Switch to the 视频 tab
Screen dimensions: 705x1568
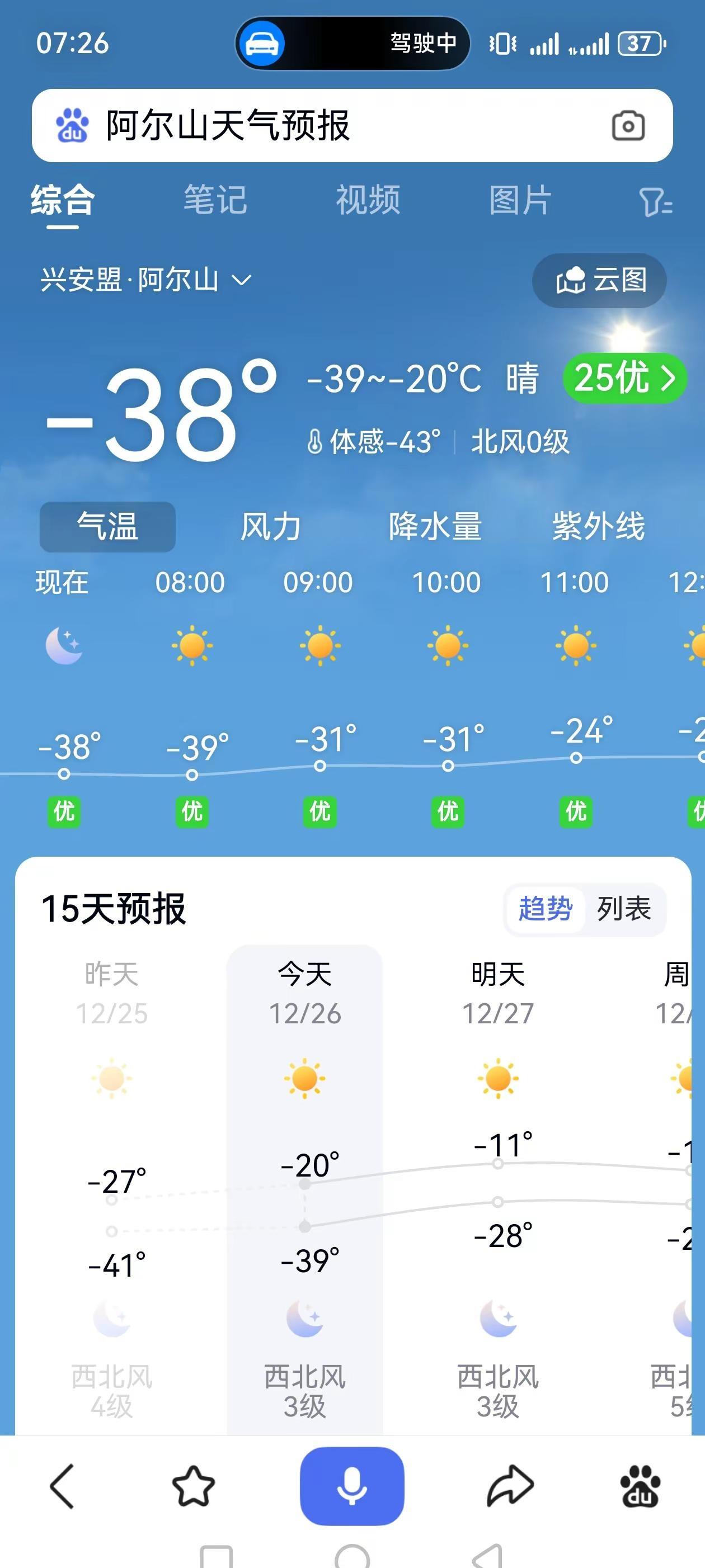click(368, 201)
